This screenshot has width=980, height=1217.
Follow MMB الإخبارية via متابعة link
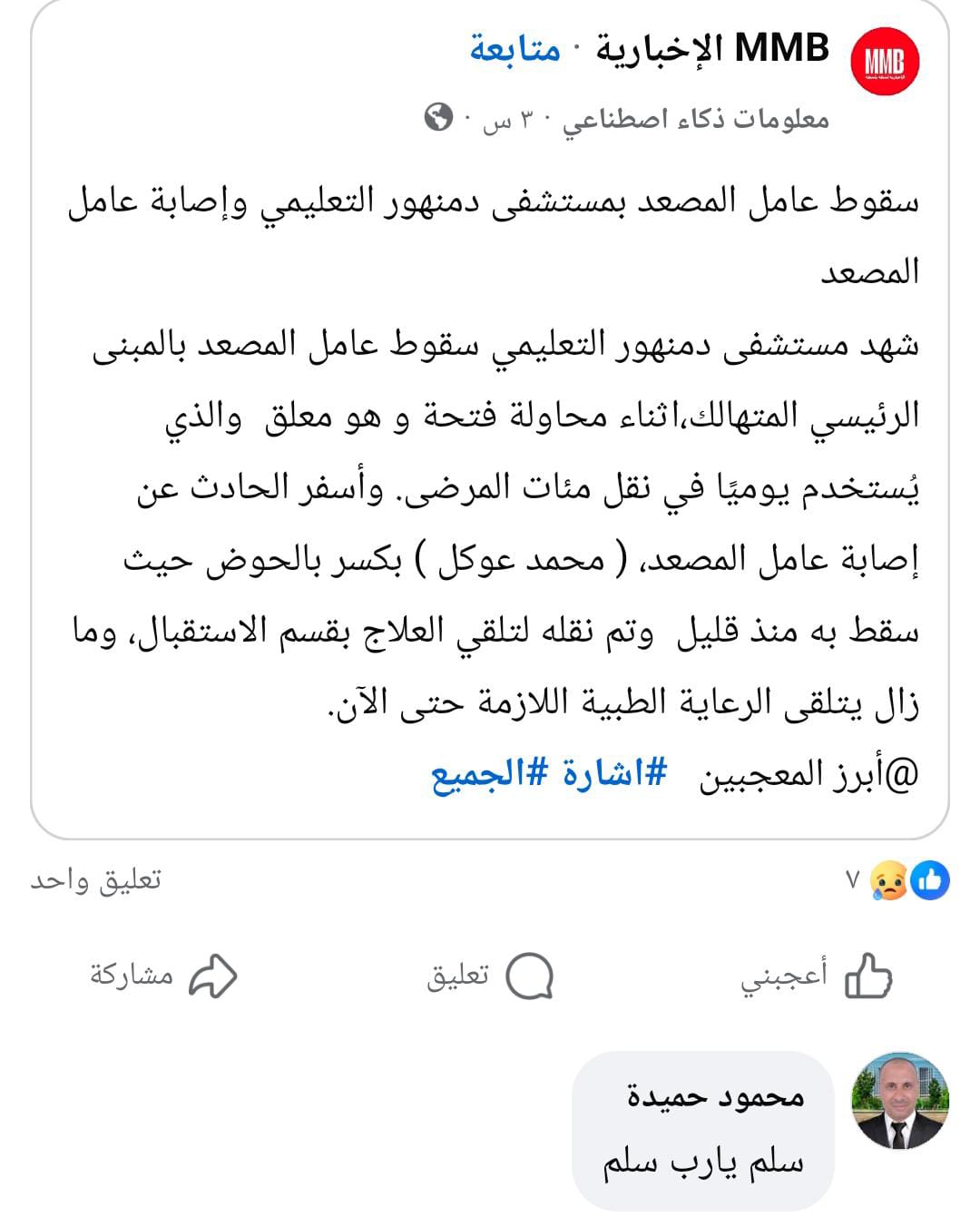(515, 48)
